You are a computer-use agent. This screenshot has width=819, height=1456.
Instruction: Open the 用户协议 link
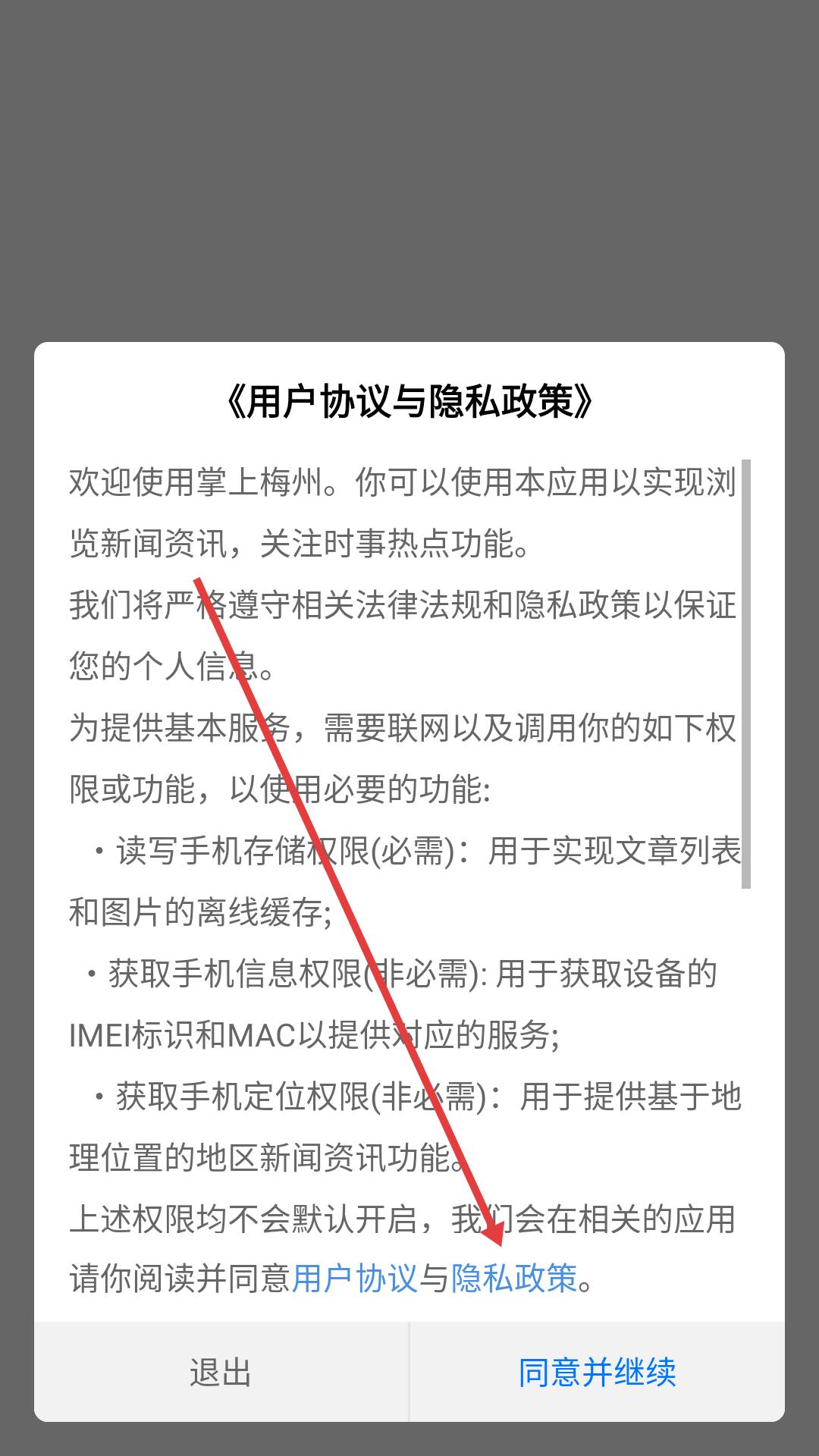point(355,1279)
